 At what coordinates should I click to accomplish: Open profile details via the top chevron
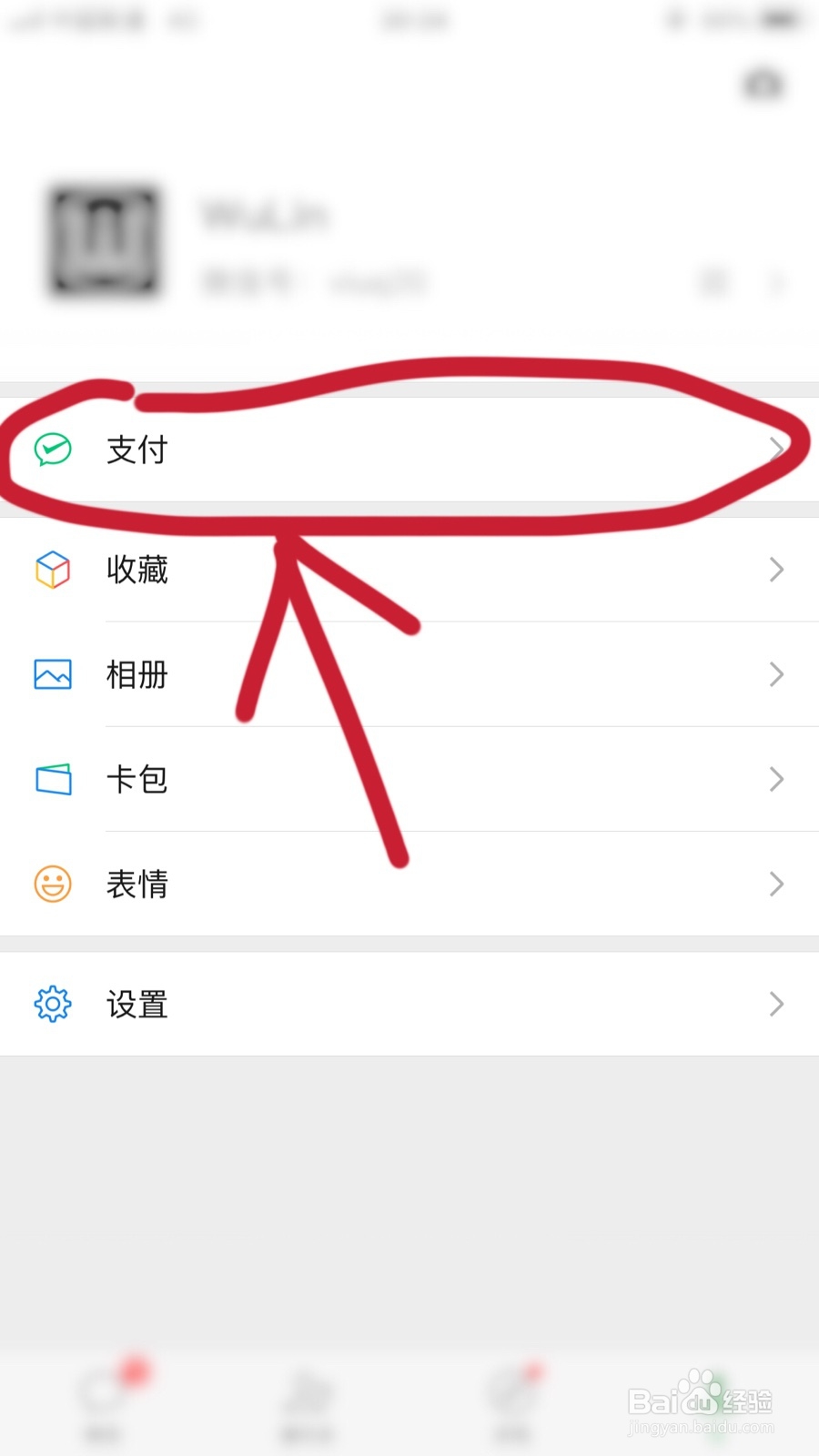[x=776, y=282]
